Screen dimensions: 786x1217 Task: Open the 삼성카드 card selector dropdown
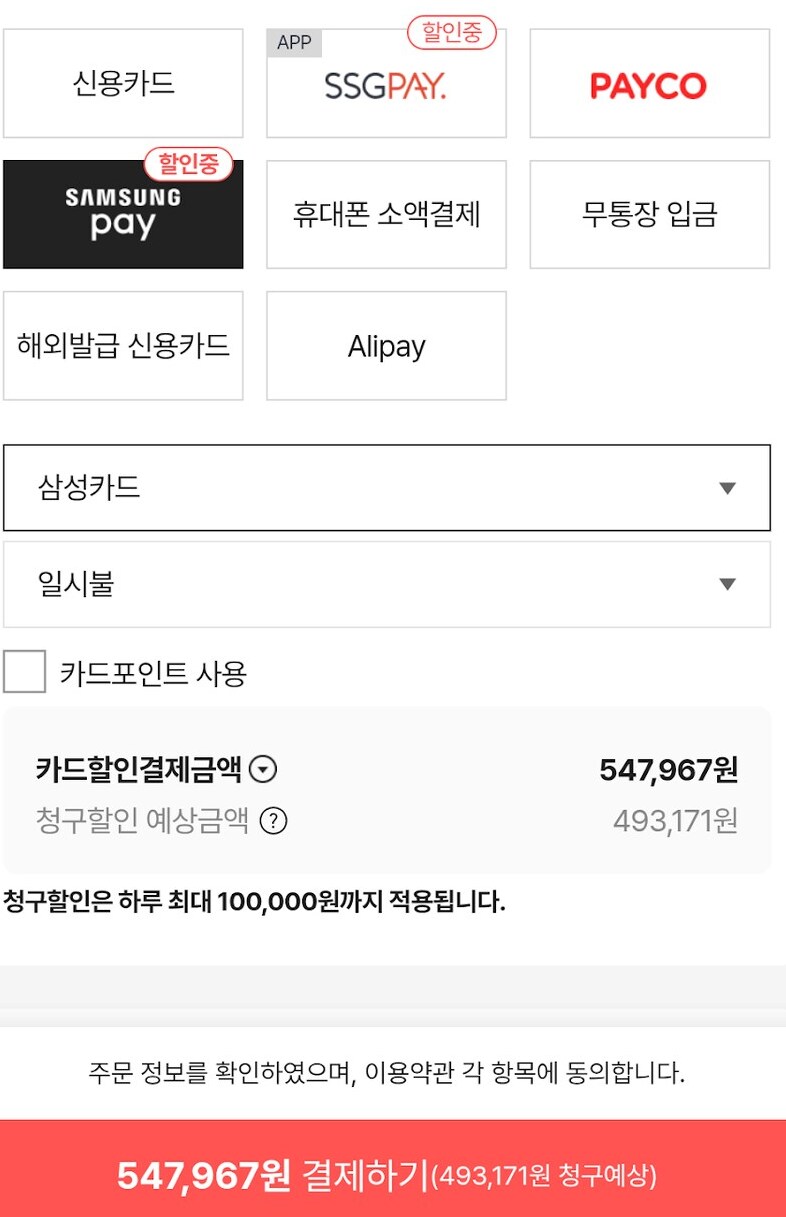(388, 488)
